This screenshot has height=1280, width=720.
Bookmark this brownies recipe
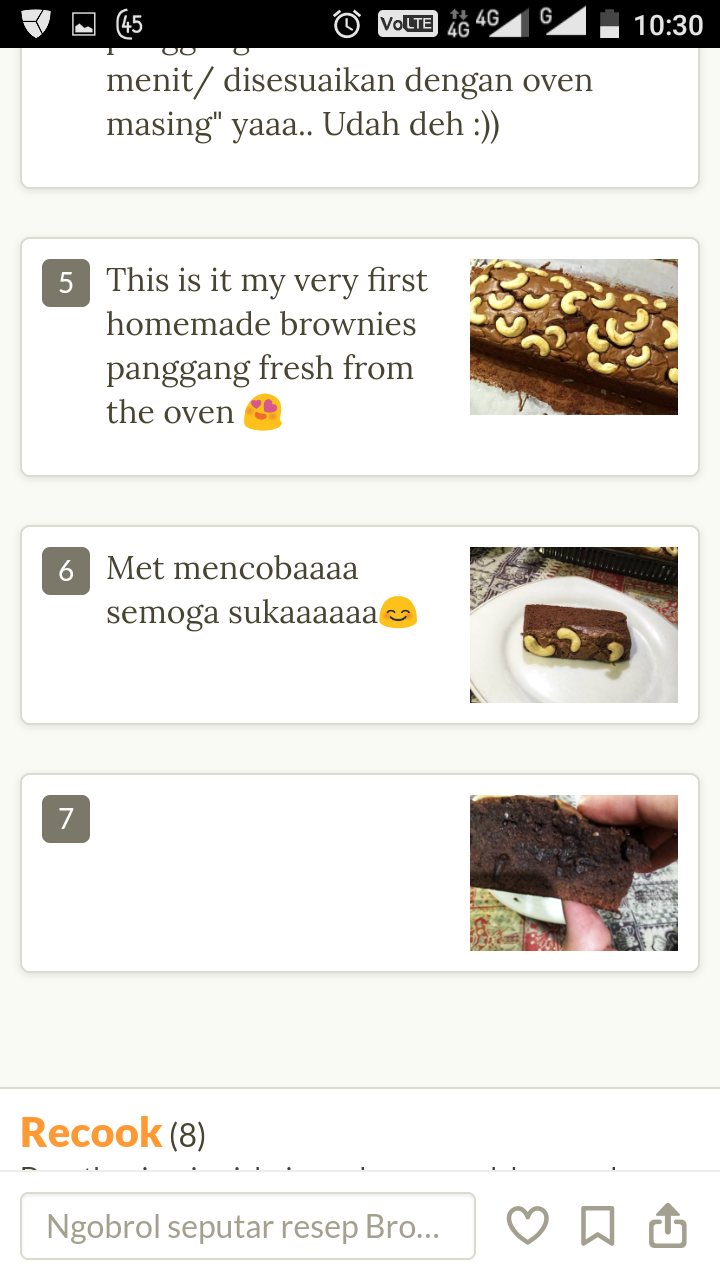[x=597, y=1226]
